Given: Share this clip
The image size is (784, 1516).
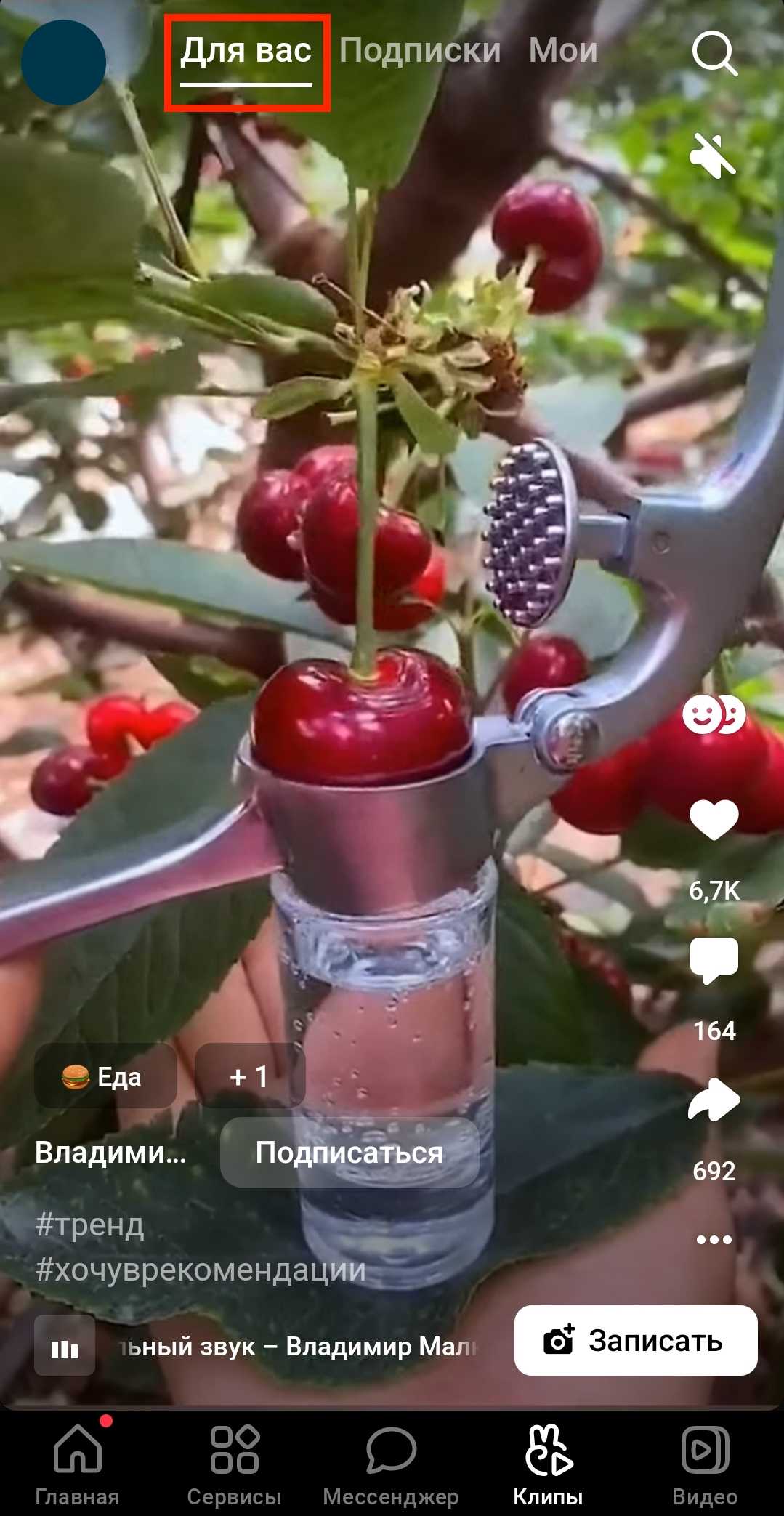Looking at the screenshot, I should [x=714, y=1100].
